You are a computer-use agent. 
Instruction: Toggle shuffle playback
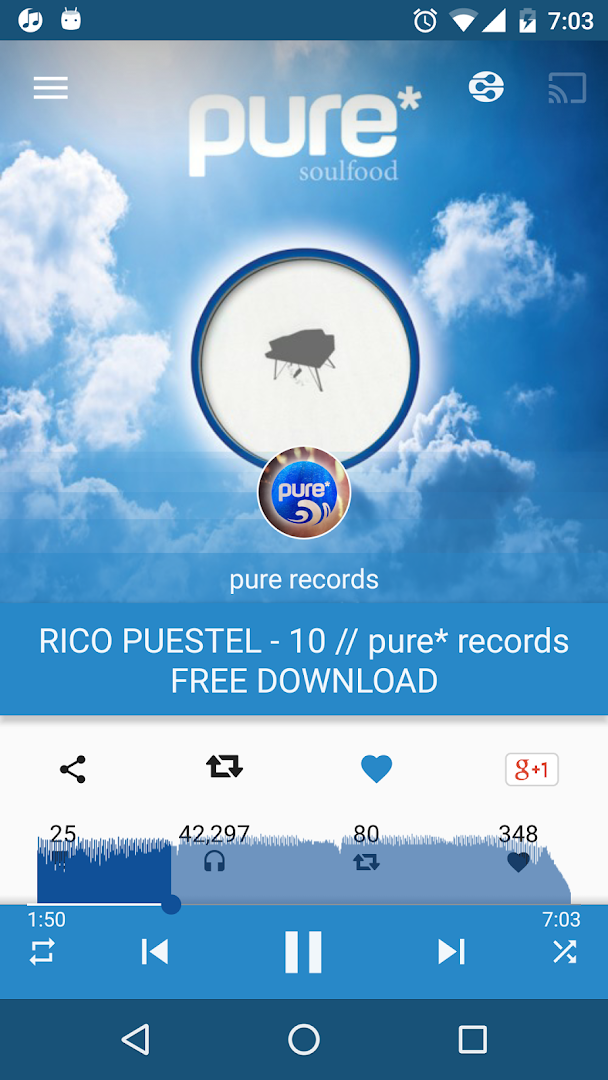click(565, 951)
